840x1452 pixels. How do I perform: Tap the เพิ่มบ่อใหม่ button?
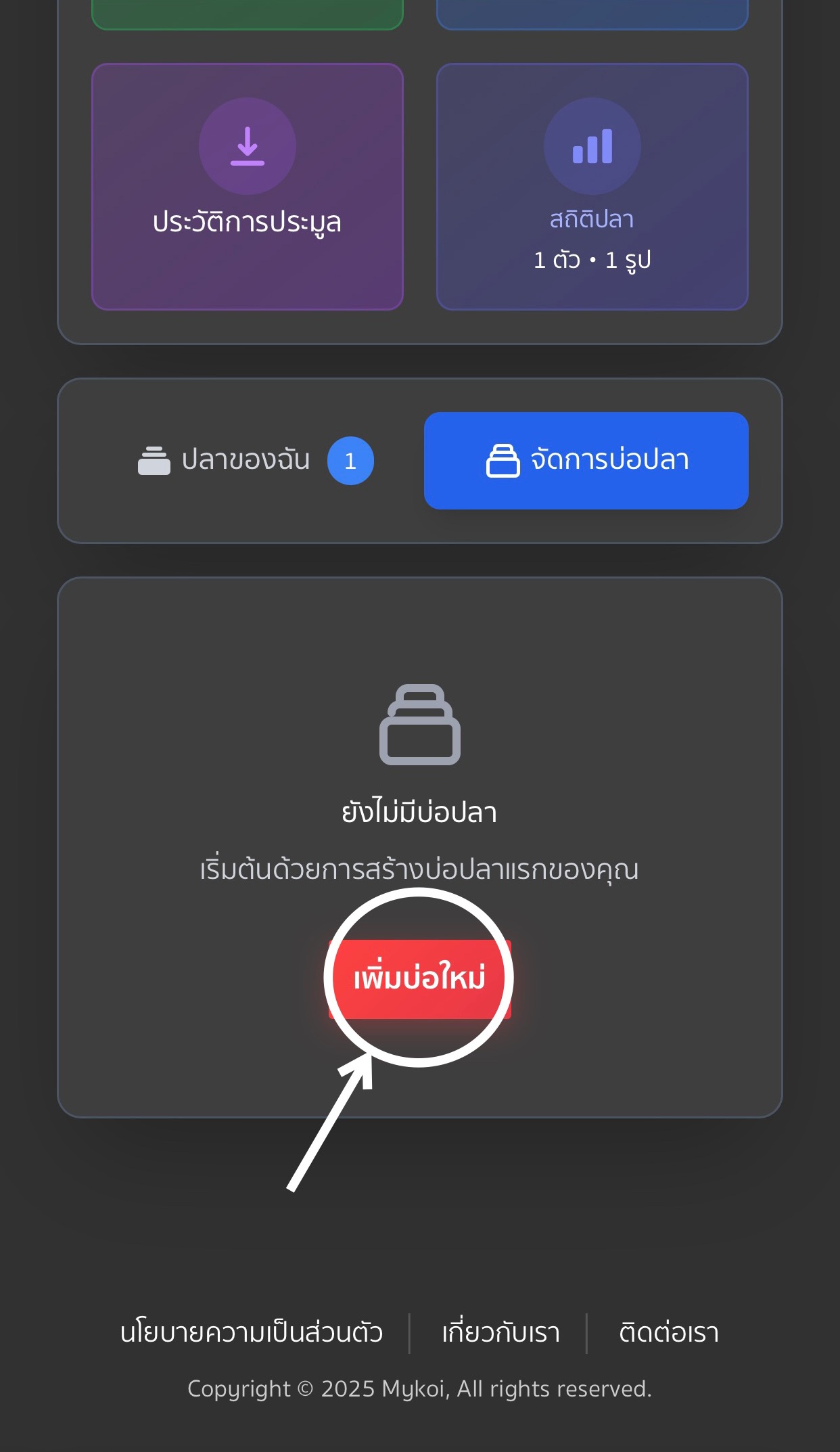pyautogui.click(x=419, y=978)
